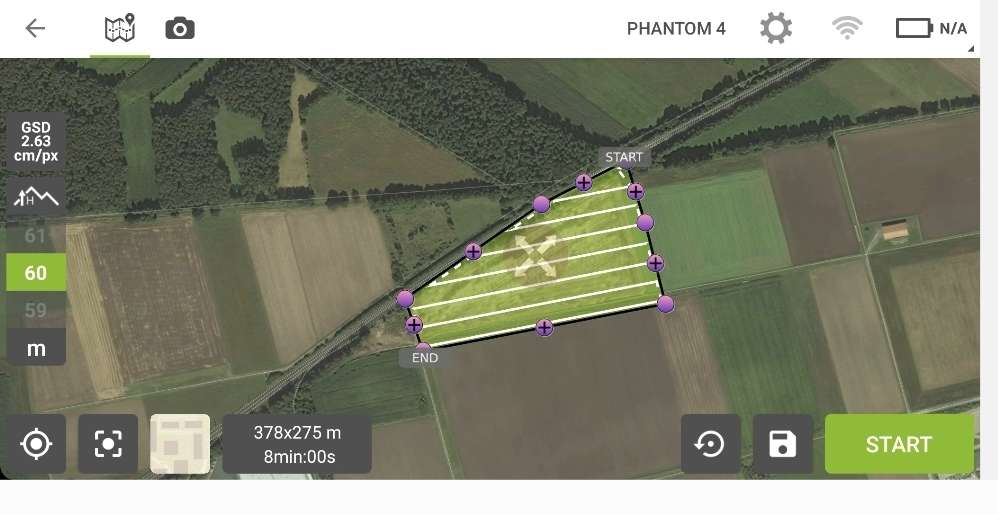Open the m unit selector
This screenshot has height=514, width=998.
[x=36, y=349]
